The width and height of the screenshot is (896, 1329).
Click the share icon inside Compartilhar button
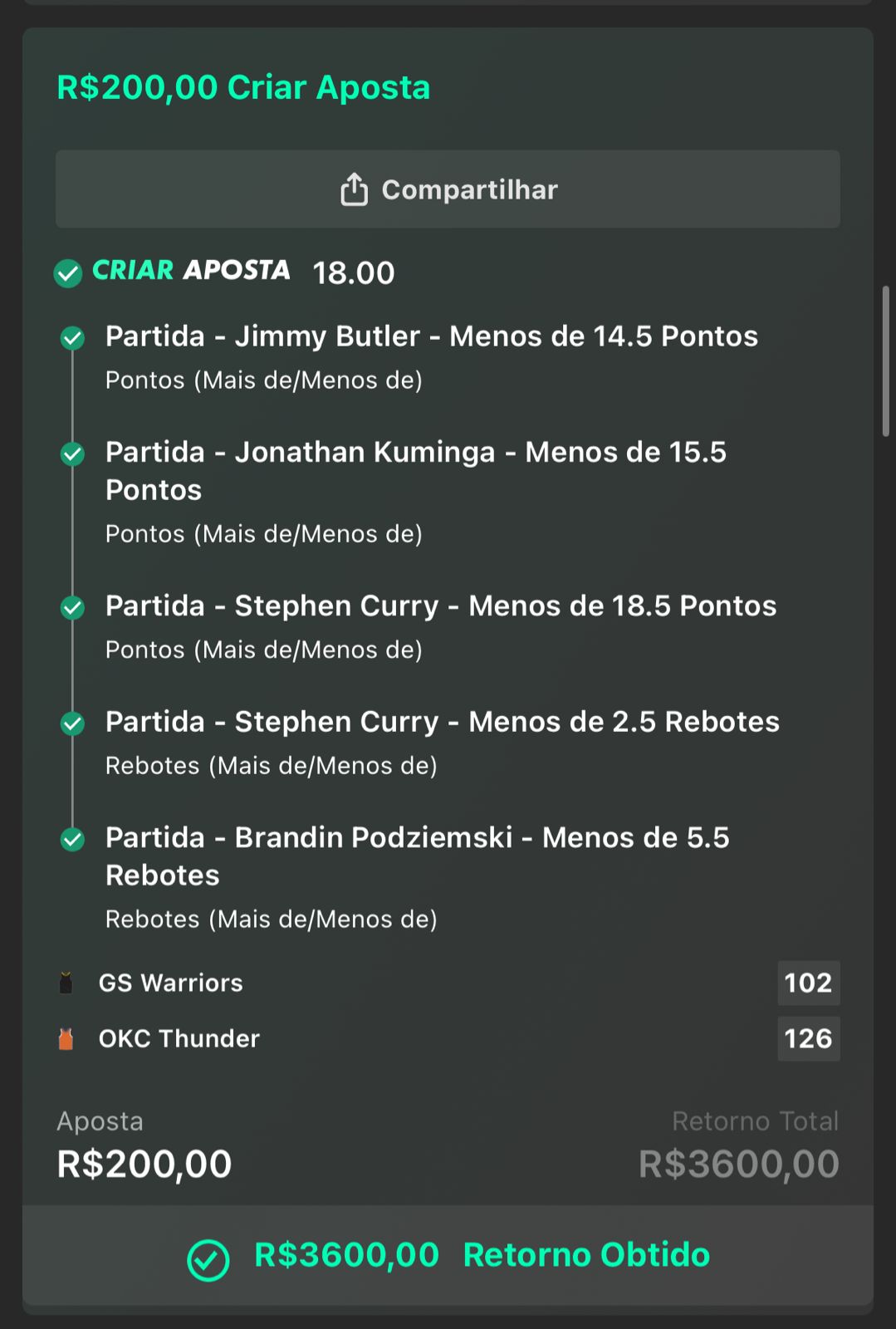pos(356,189)
